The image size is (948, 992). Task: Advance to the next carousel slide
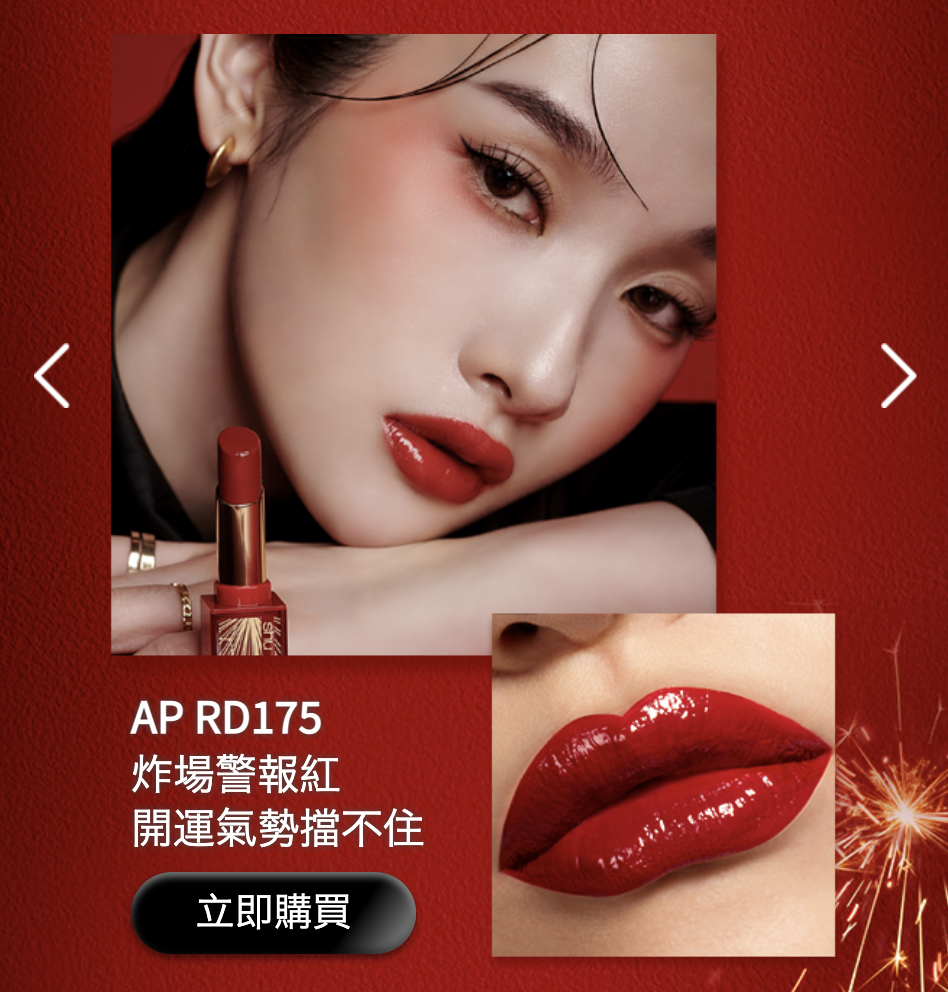[897, 376]
